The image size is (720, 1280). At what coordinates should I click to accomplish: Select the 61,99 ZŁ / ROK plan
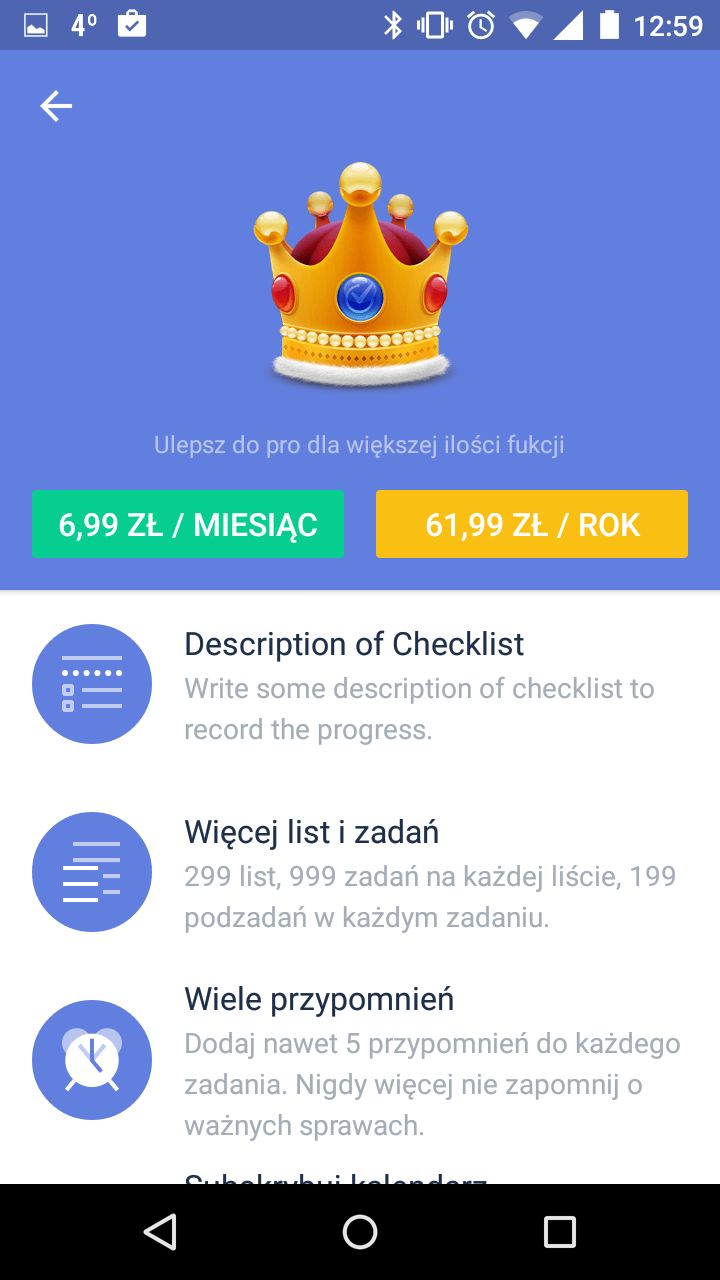point(532,524)
